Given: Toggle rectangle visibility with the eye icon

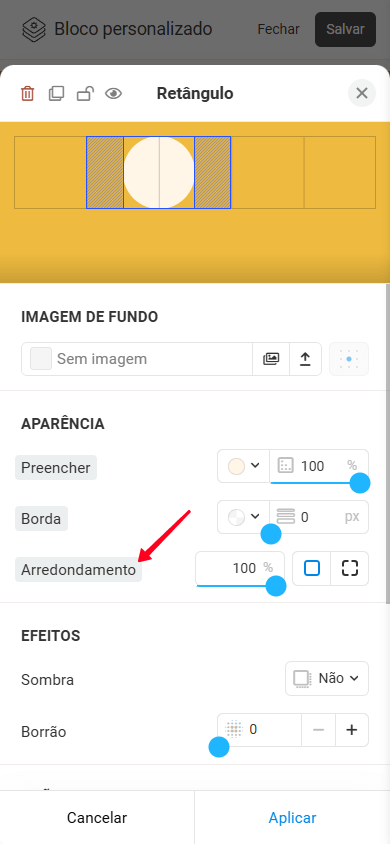Looking at the screenshot, I should [114, 94].
